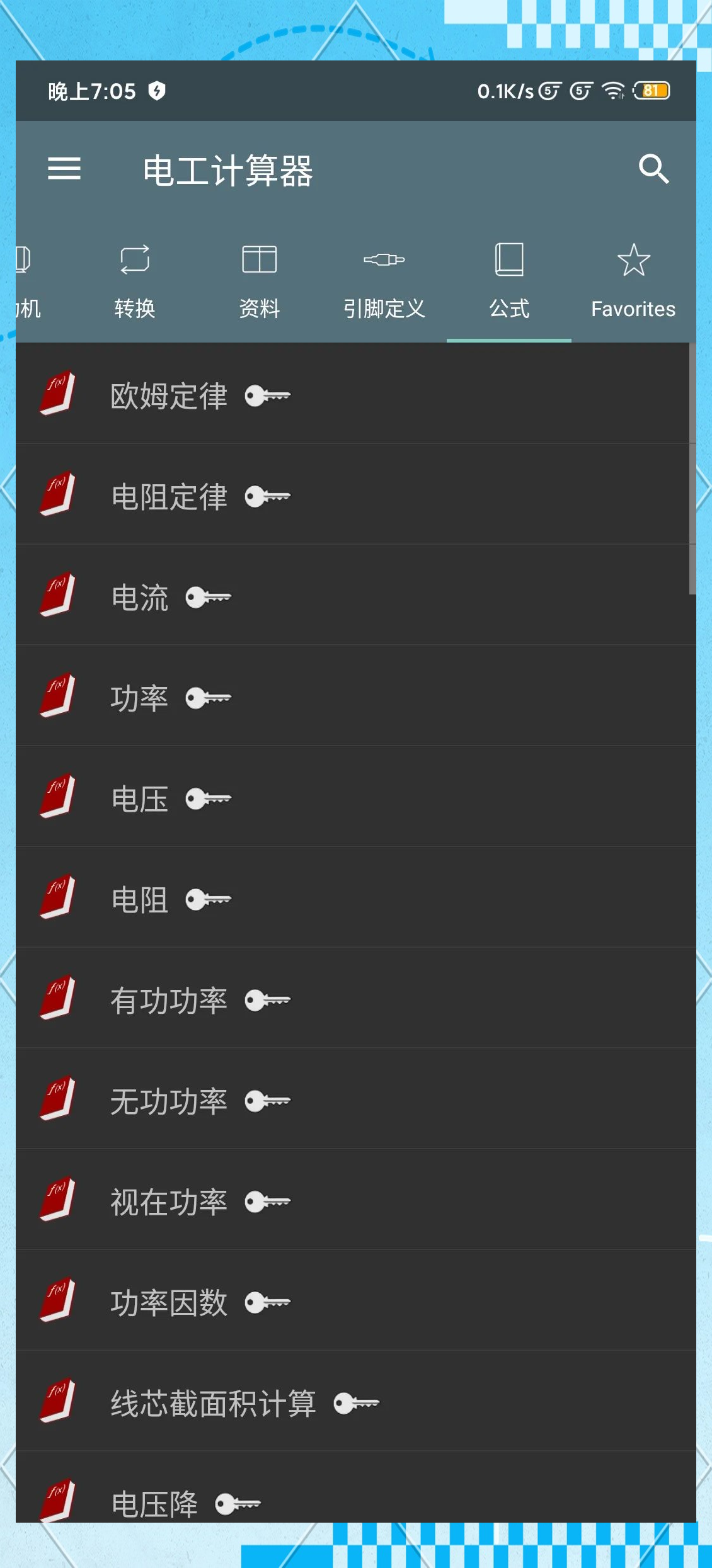View the 电流 formula entry
Viewport: 712px width, 1568px height.
tap(140, 598)
